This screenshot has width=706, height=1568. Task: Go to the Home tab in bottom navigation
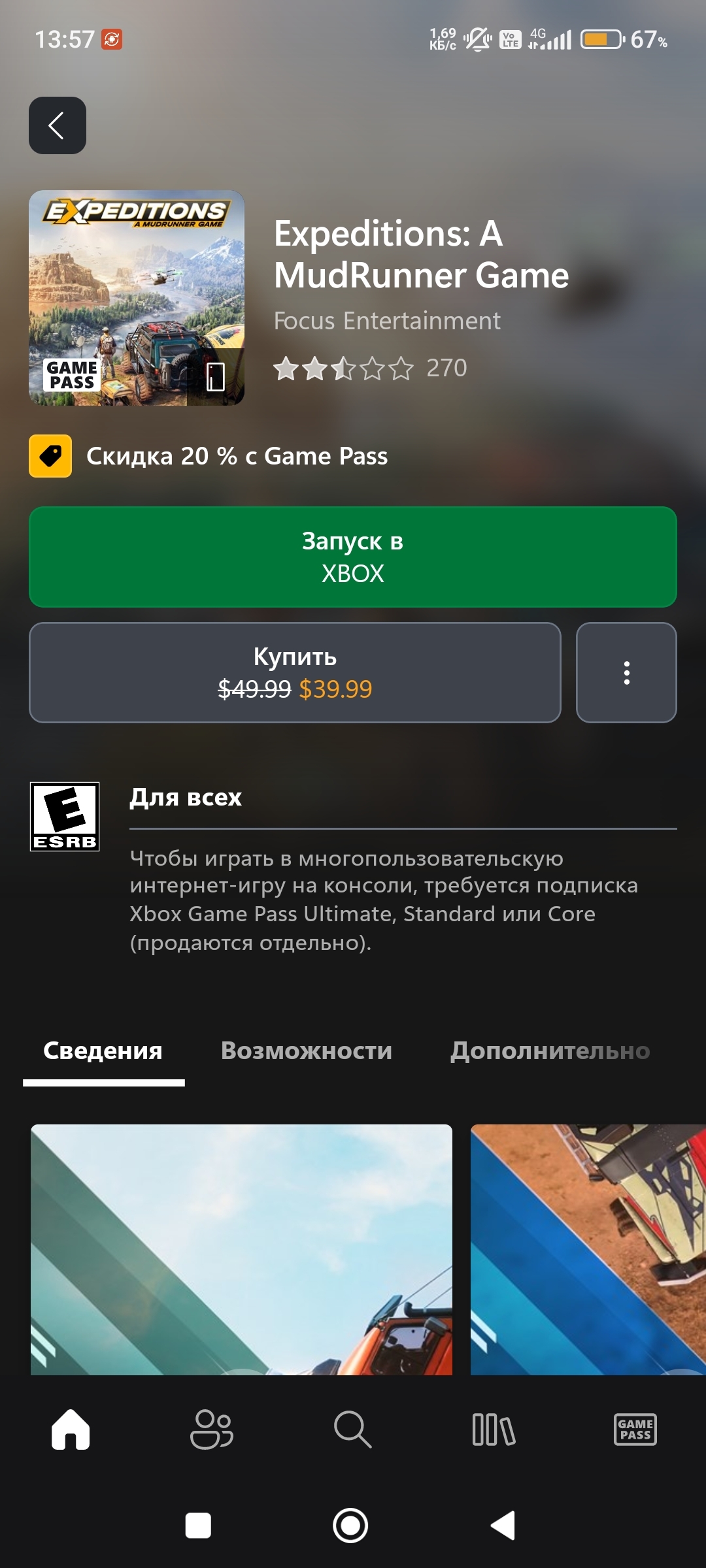tap(71, 1429)
